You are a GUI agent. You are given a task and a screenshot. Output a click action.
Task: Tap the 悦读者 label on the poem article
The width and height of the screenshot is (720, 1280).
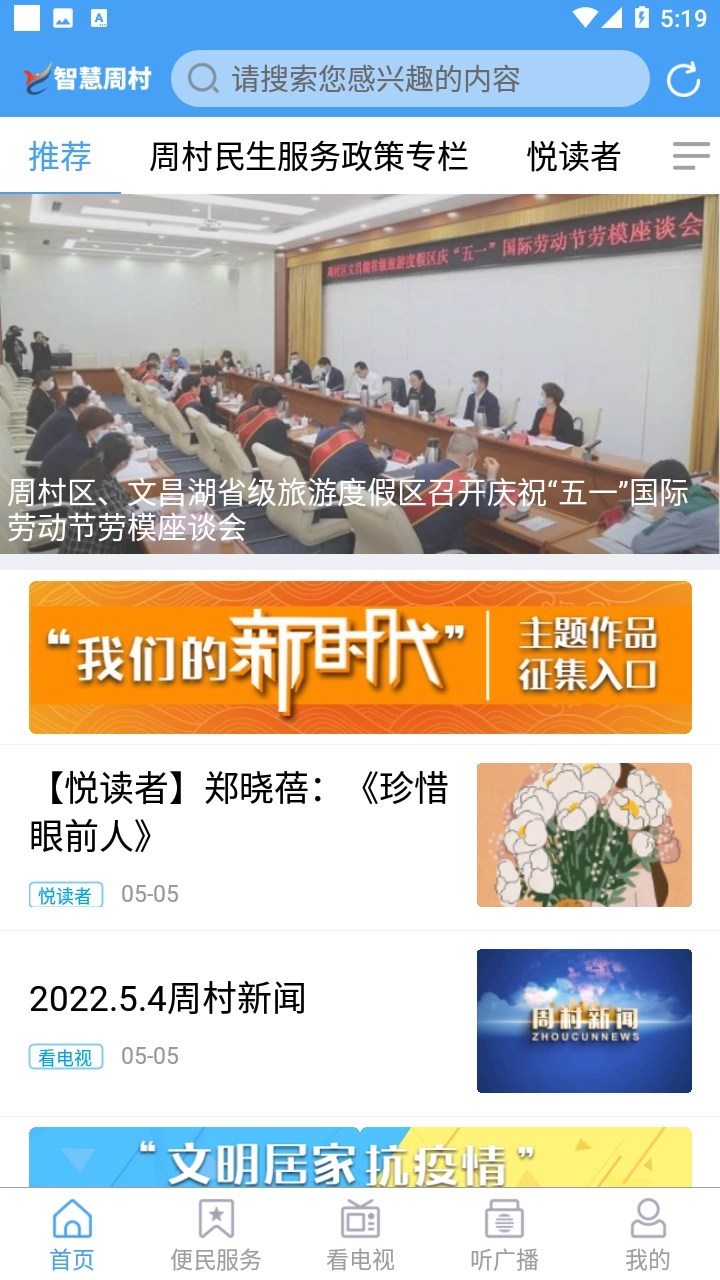click(64, 894)
